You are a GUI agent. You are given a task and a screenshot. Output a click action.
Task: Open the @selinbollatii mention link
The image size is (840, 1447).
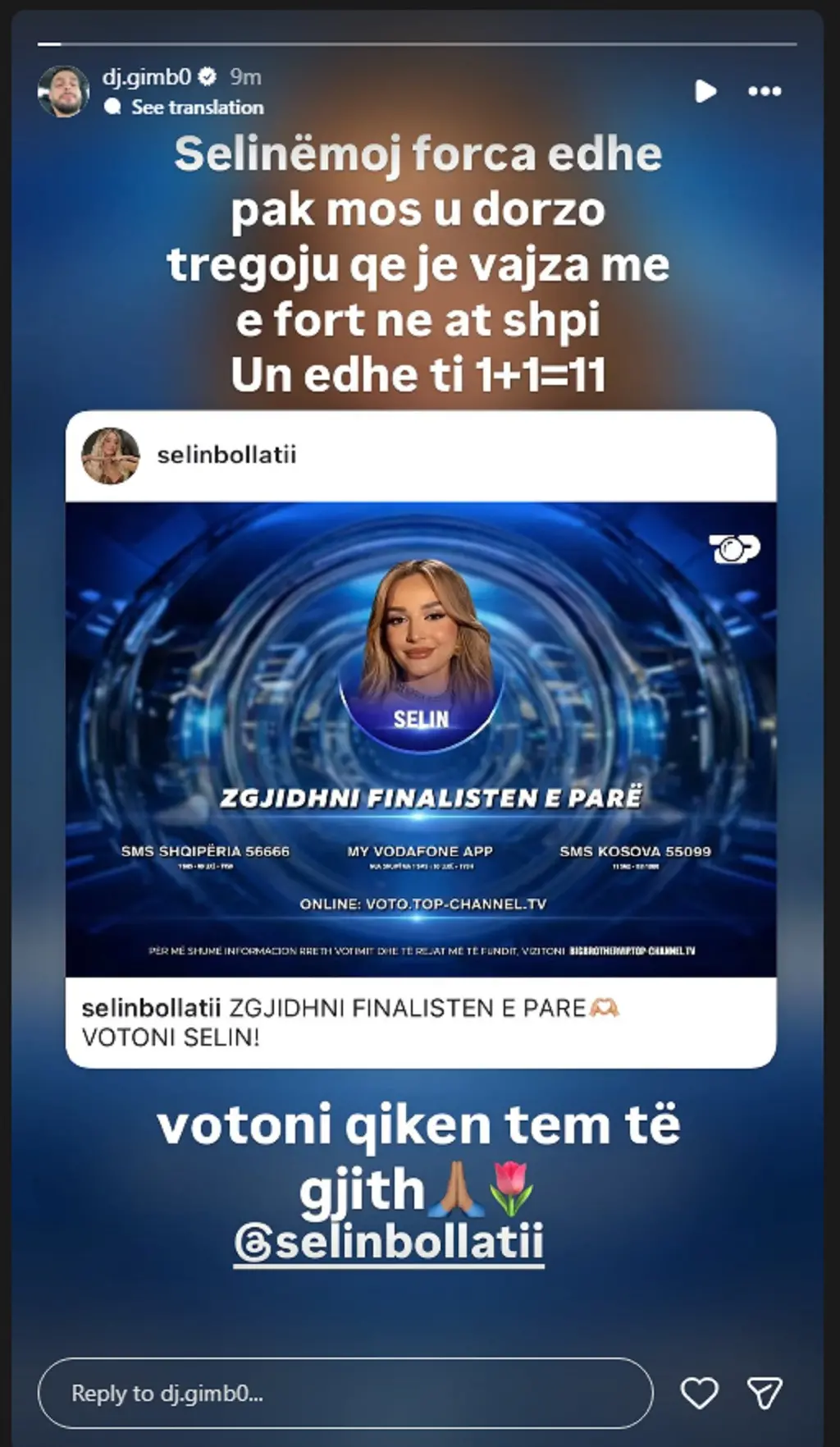pyautogui.click(x=390, y=1242)
